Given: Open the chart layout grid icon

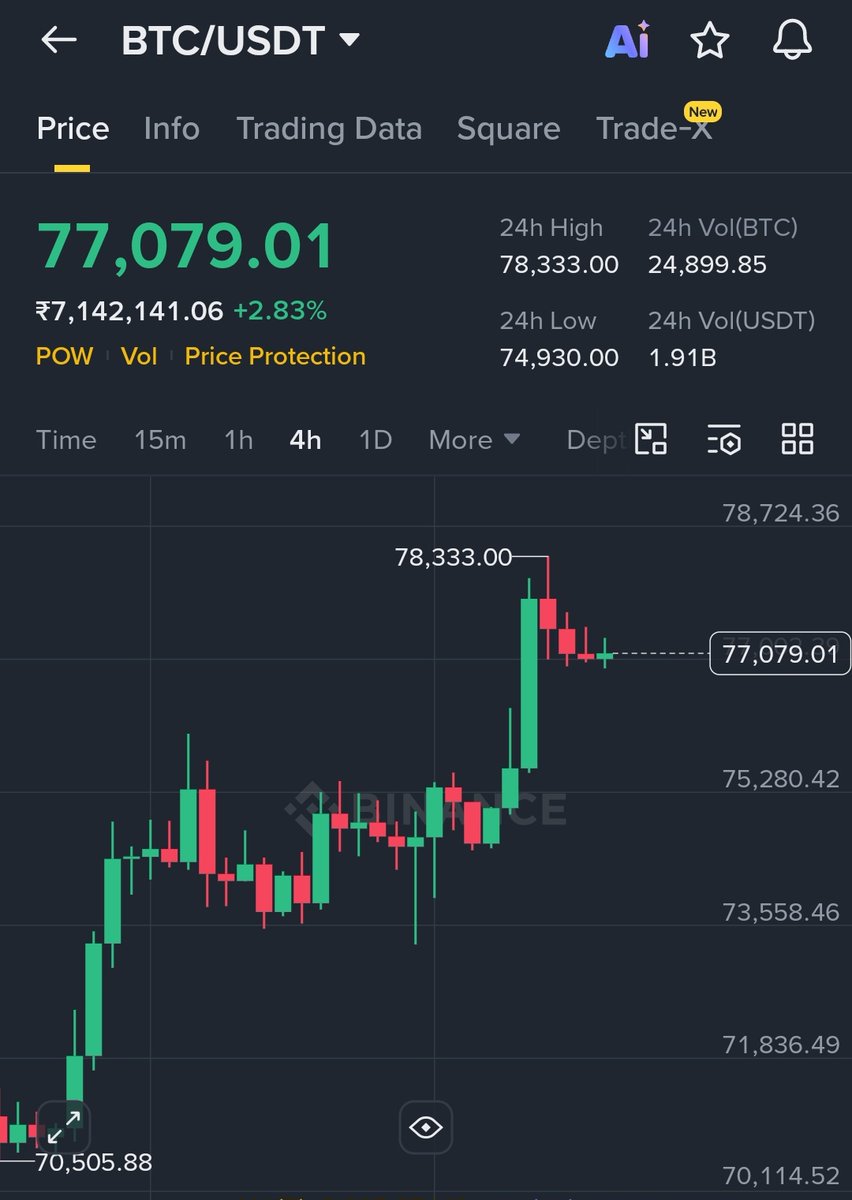Looking at the screenshot, I should tap(797, 439).
